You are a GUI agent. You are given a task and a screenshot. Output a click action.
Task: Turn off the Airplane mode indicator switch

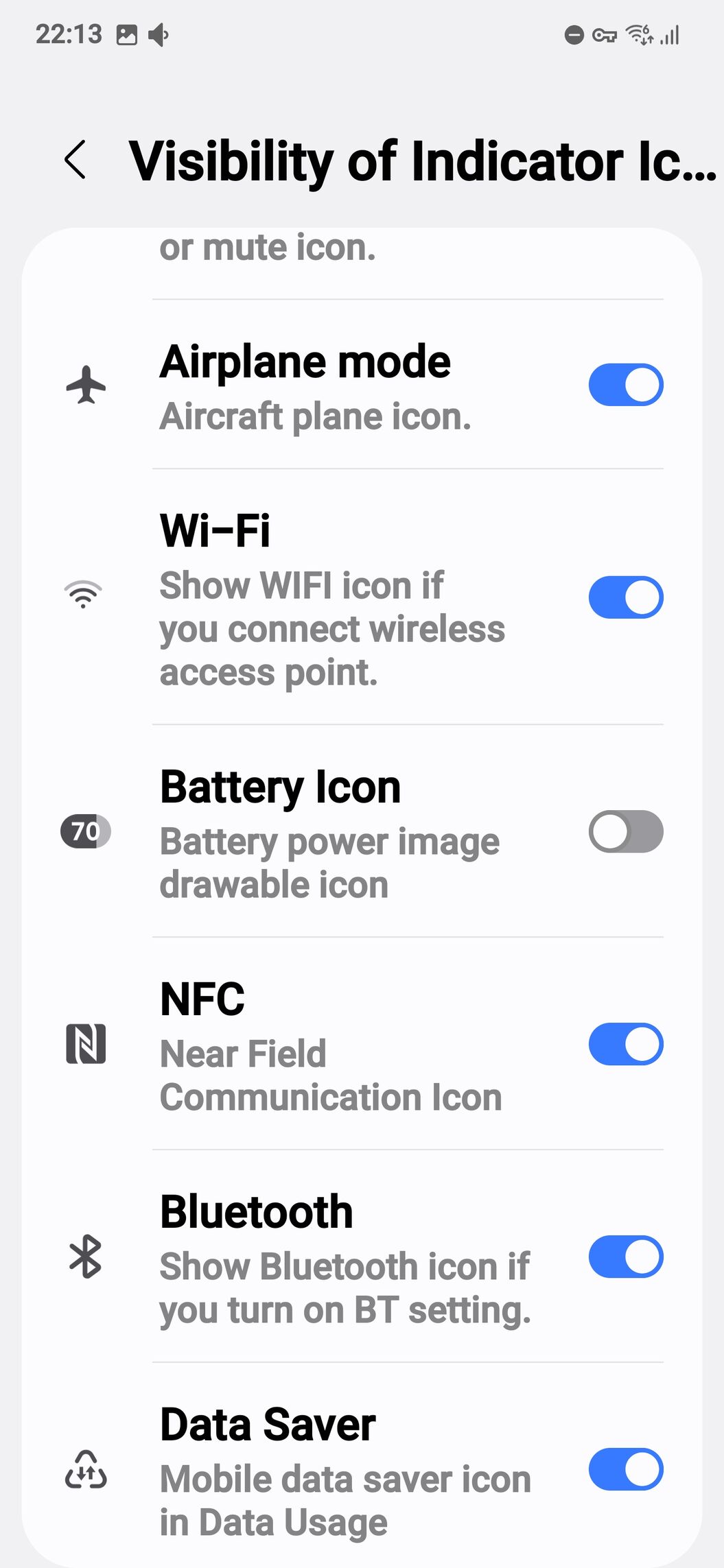click(625, 385)
